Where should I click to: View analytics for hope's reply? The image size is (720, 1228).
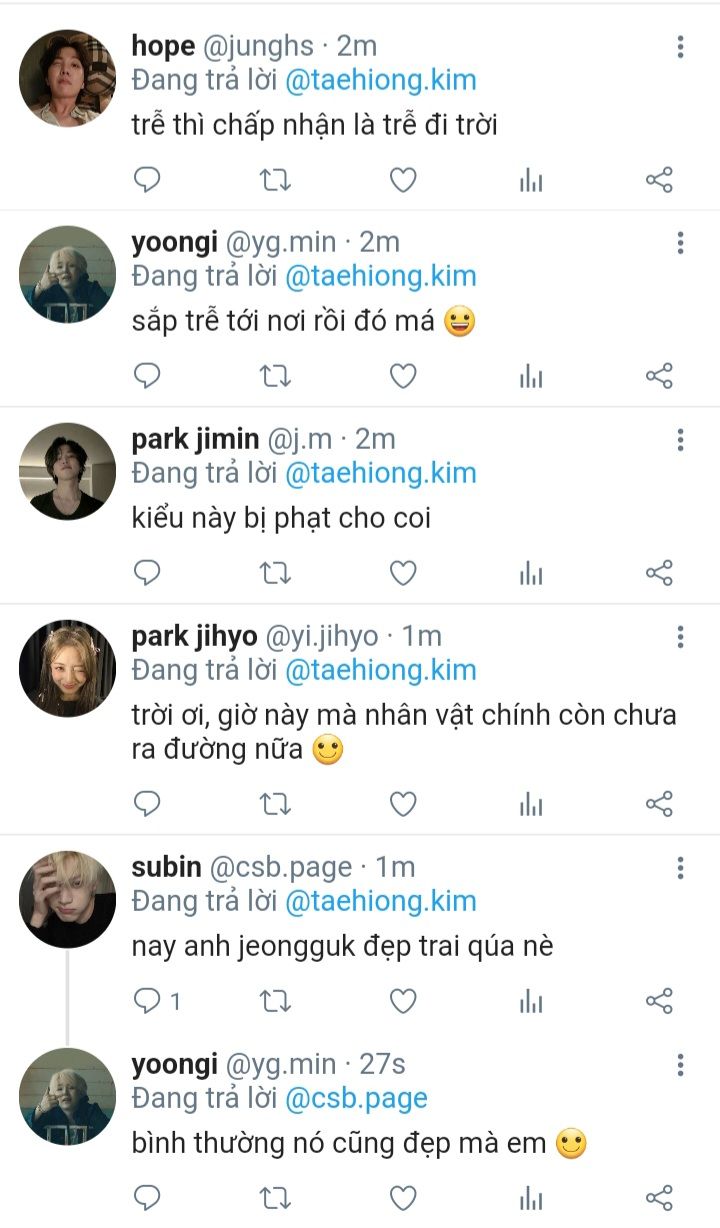[531, 180]
